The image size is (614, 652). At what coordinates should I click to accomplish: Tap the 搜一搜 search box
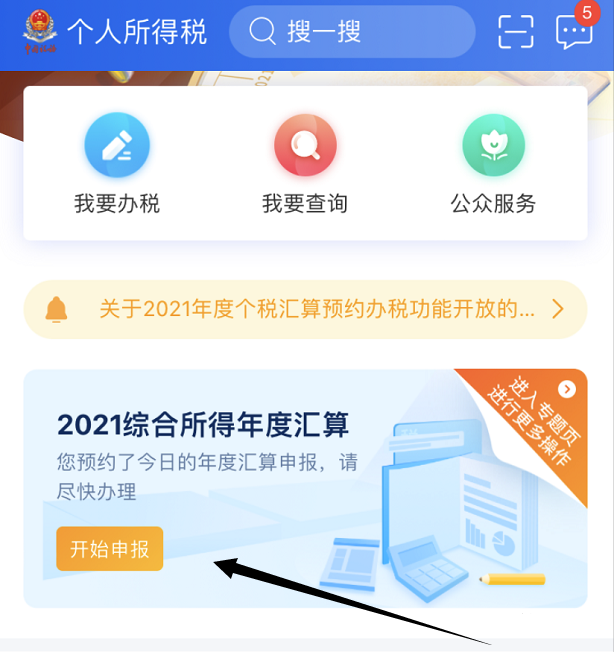click(x=351, y=32)
